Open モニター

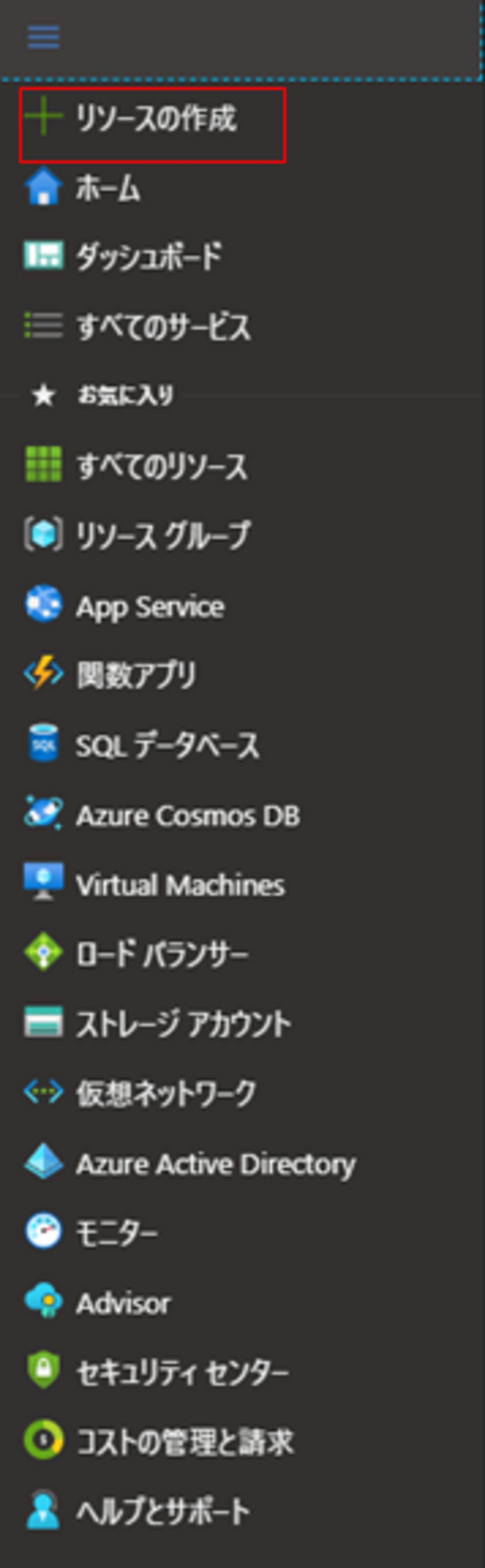116,1233
